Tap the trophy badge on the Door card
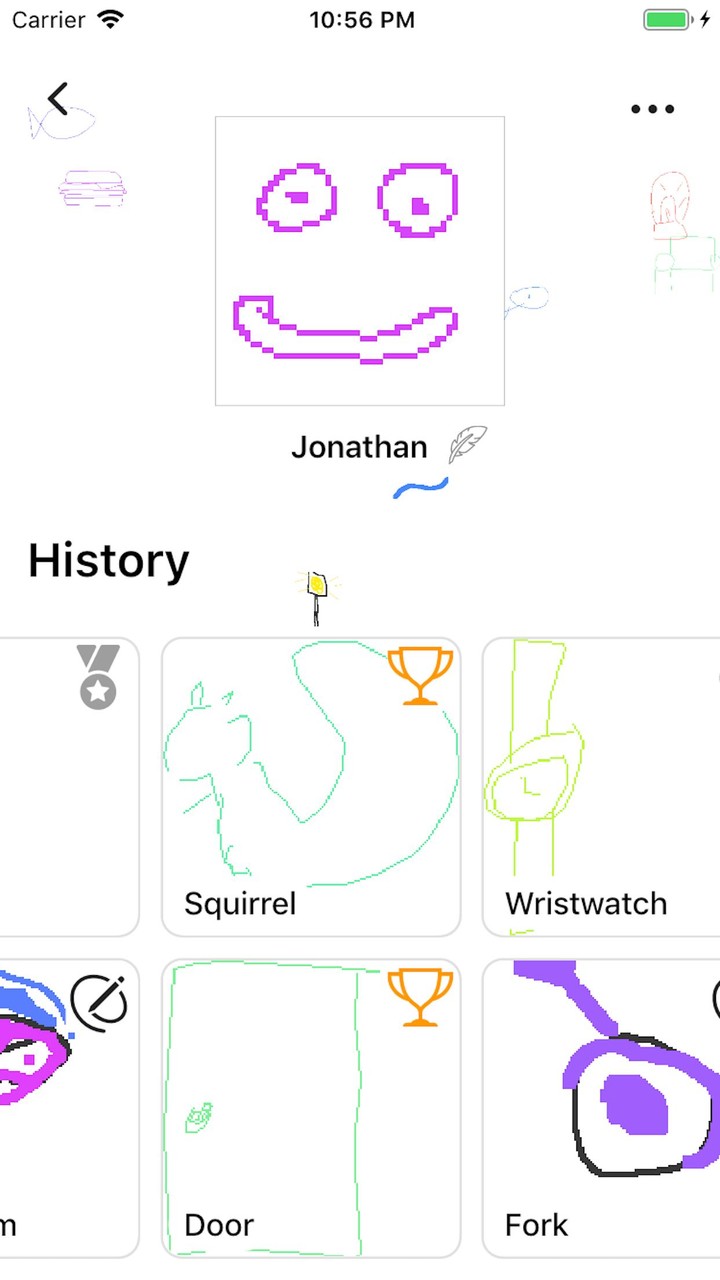The image size is (720, 1280). 419,998
